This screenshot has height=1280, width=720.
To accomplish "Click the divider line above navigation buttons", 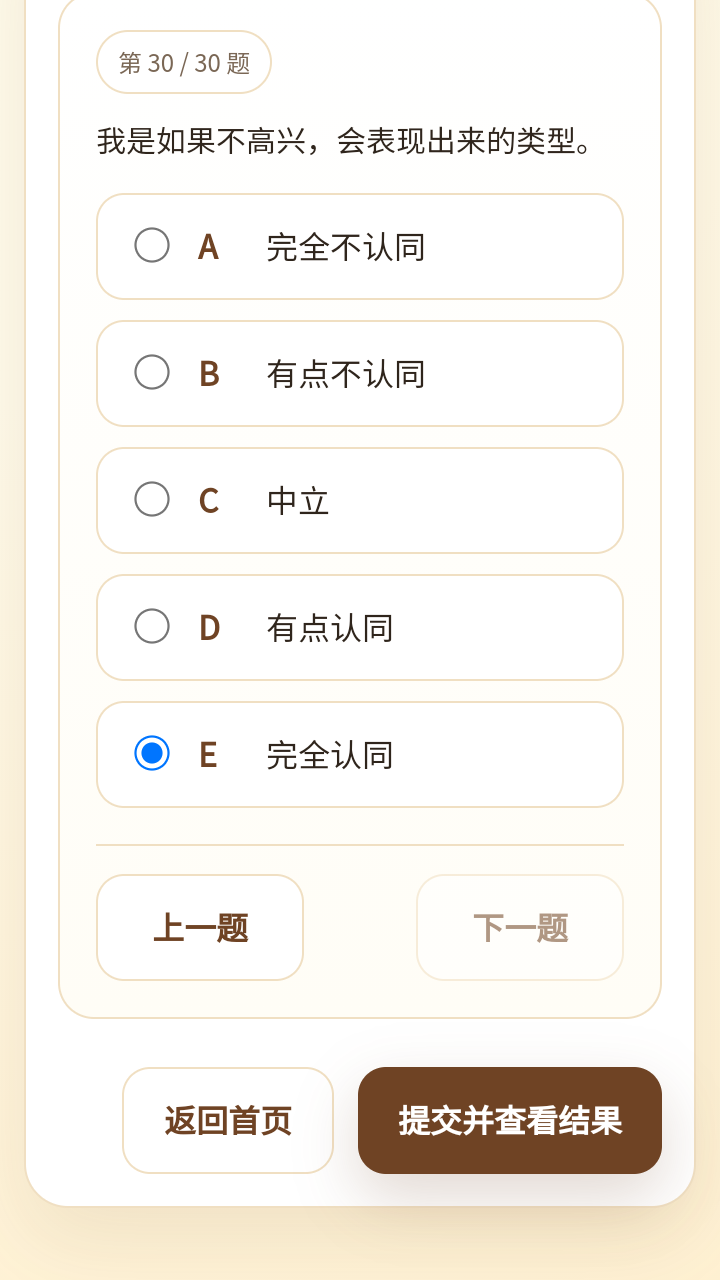I will 360,845.
